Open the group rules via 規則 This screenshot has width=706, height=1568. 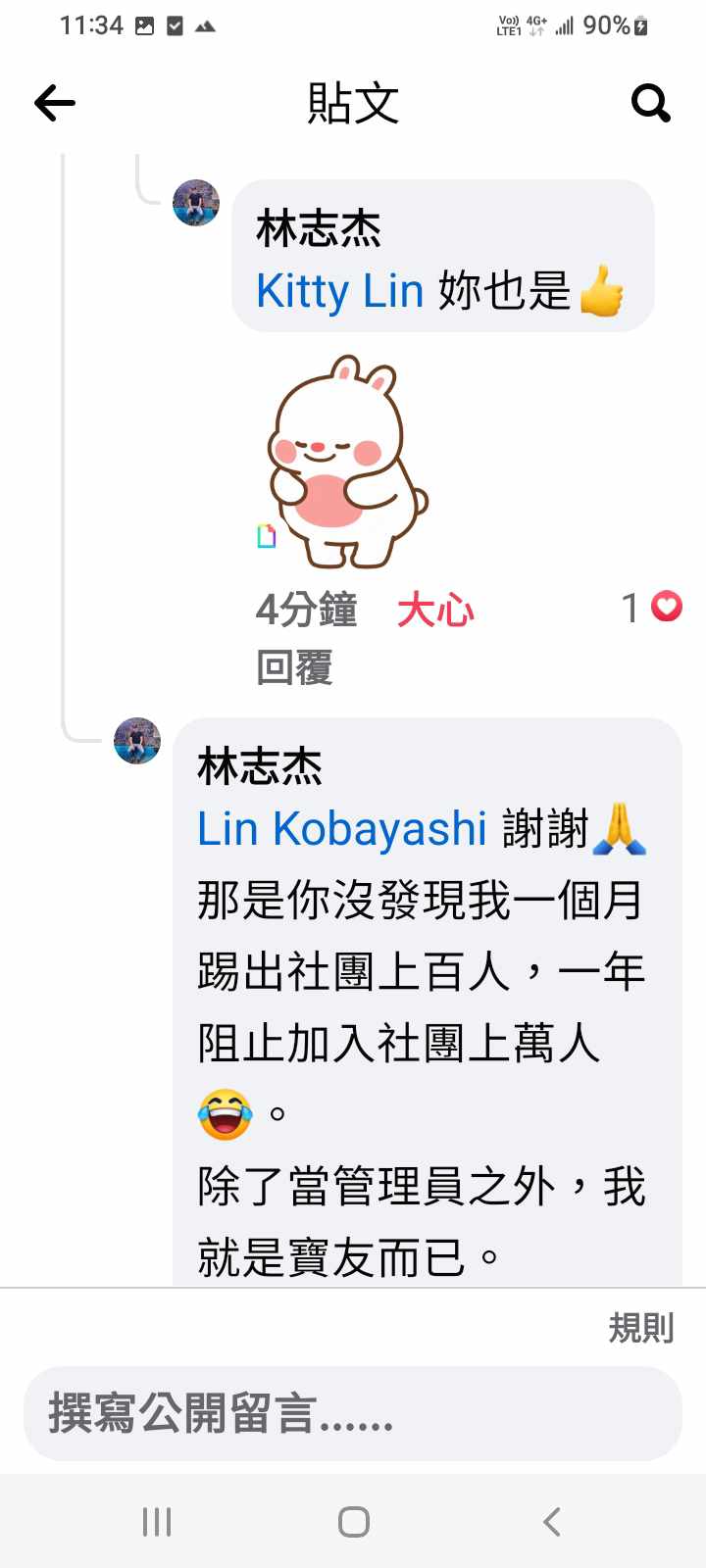tap(641, 1328)
